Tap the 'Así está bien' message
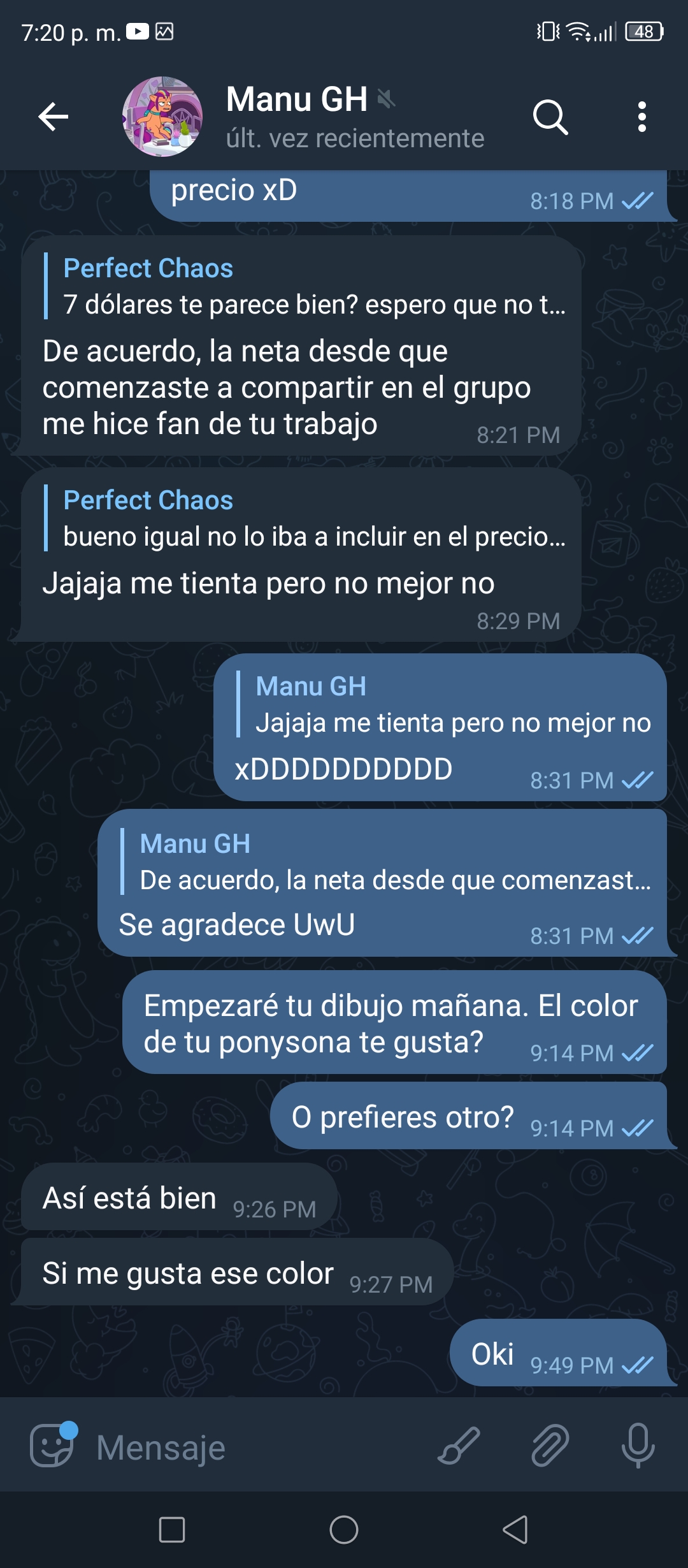 click(180, 1197)
